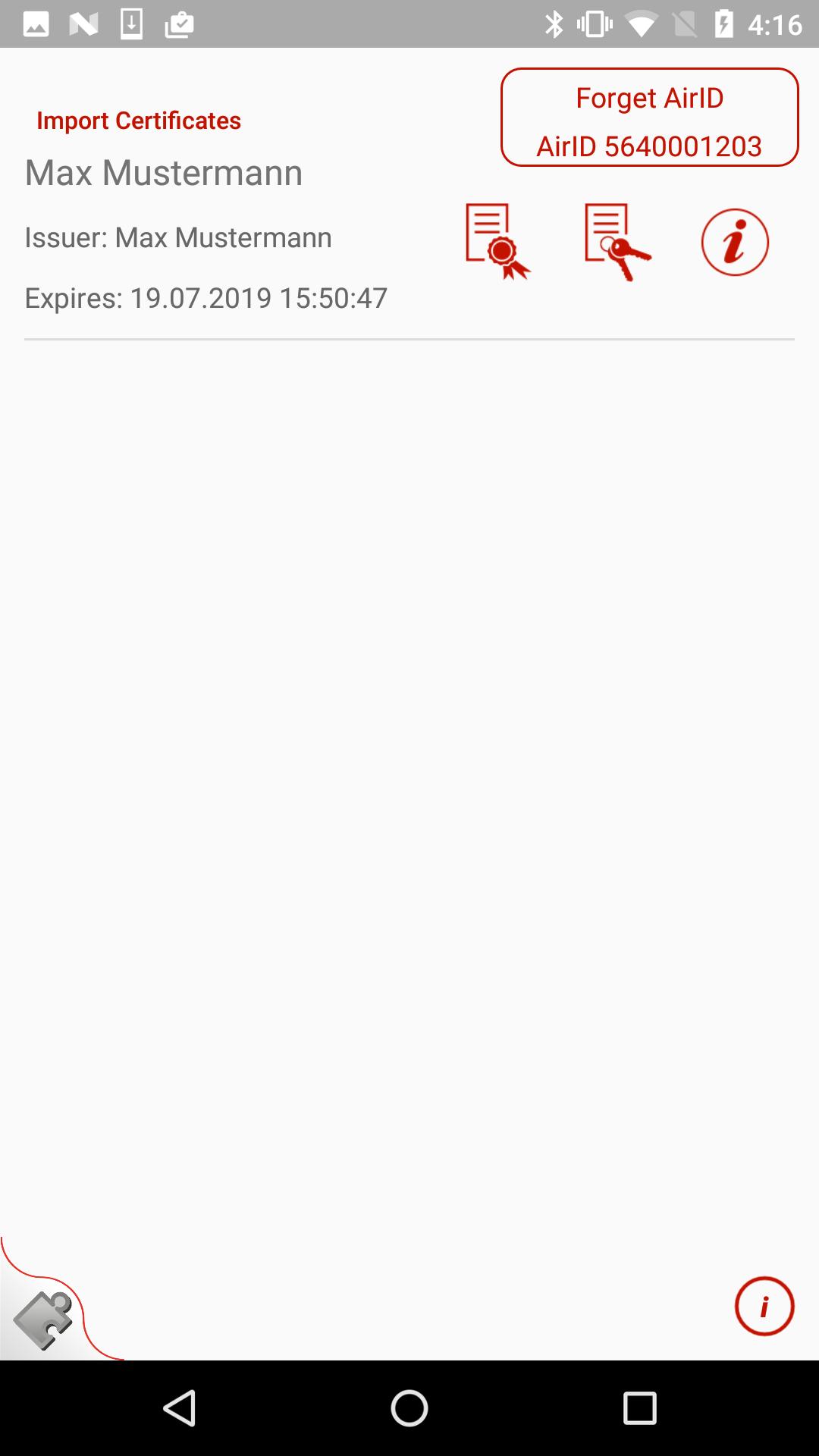
Task: Open the app info icon in the bottom corner
Action: (764, 1306)
